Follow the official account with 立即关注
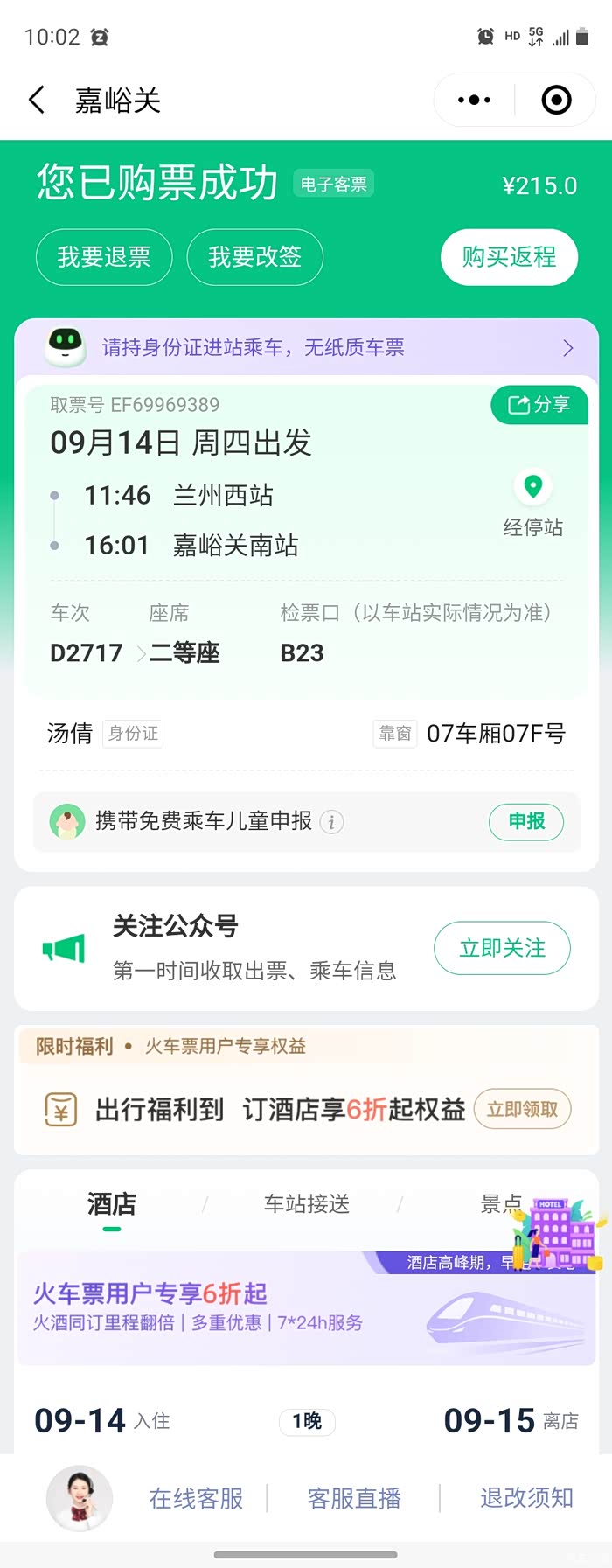The width and height of the screenshot is (612, 1568). click(503, 948)
